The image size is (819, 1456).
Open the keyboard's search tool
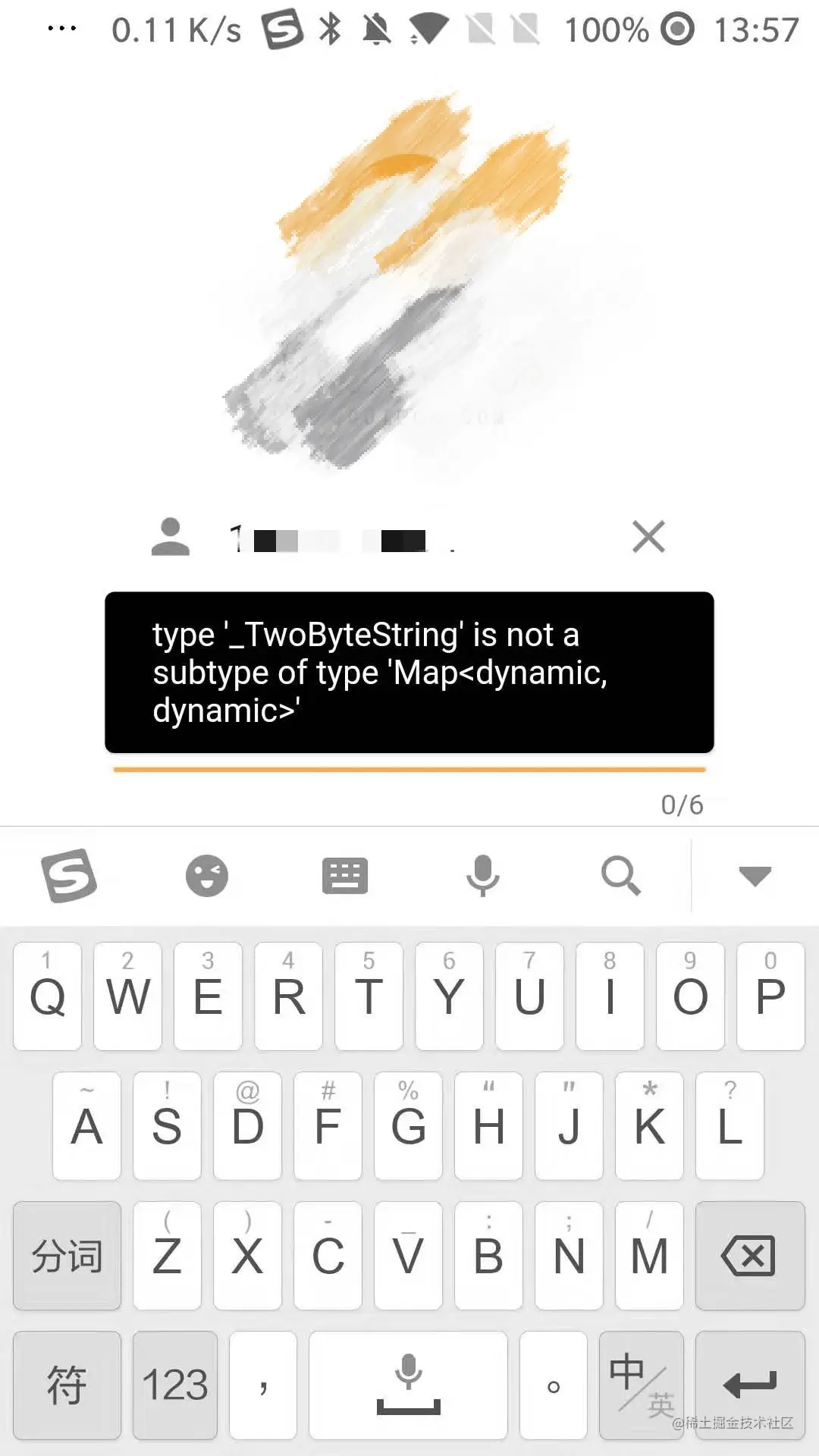(x=620, y=876)
